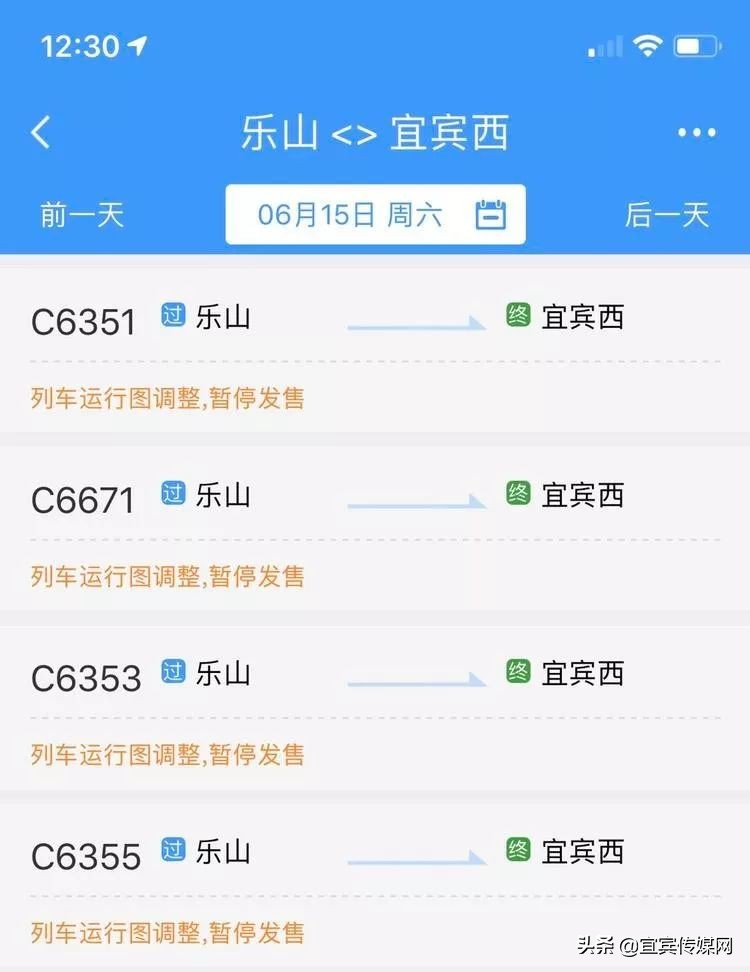Tap the route title 乐山 <> 宜宾西
Image resolution: width=750 pixels, height=972 pixels.
[x=375, y=131]
